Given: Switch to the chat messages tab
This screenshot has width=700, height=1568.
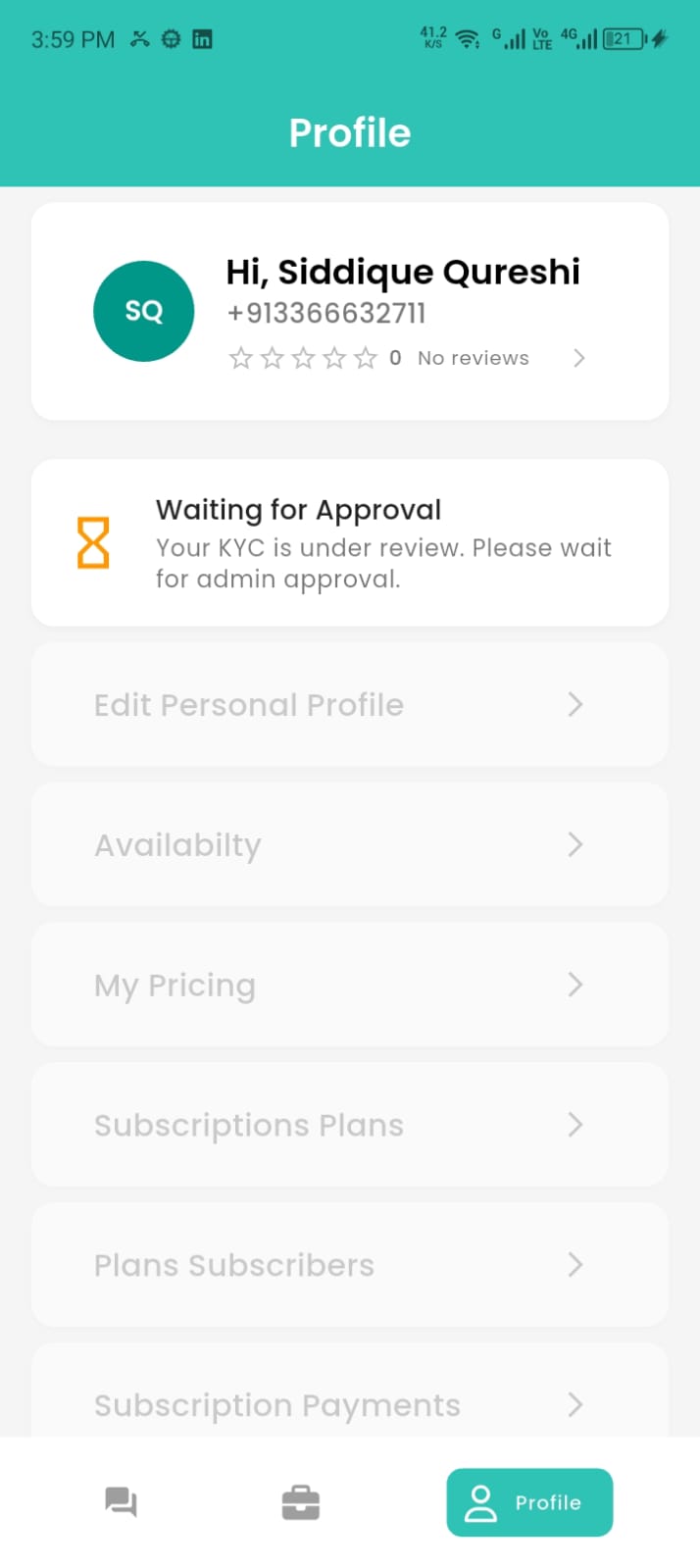Looking at the screenshot, I should point(122,1502).
